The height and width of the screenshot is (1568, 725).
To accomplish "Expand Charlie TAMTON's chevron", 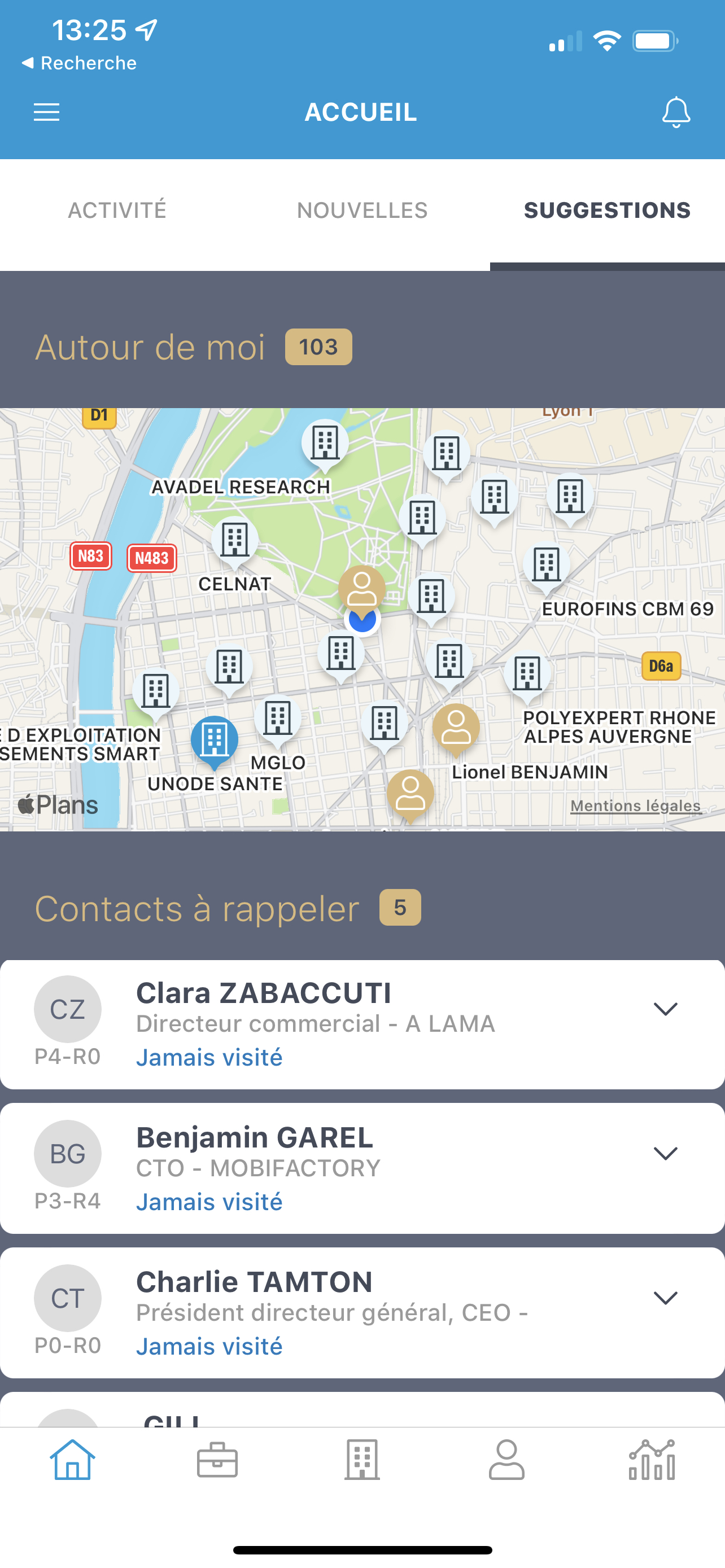I will [x=665, y=1298].
